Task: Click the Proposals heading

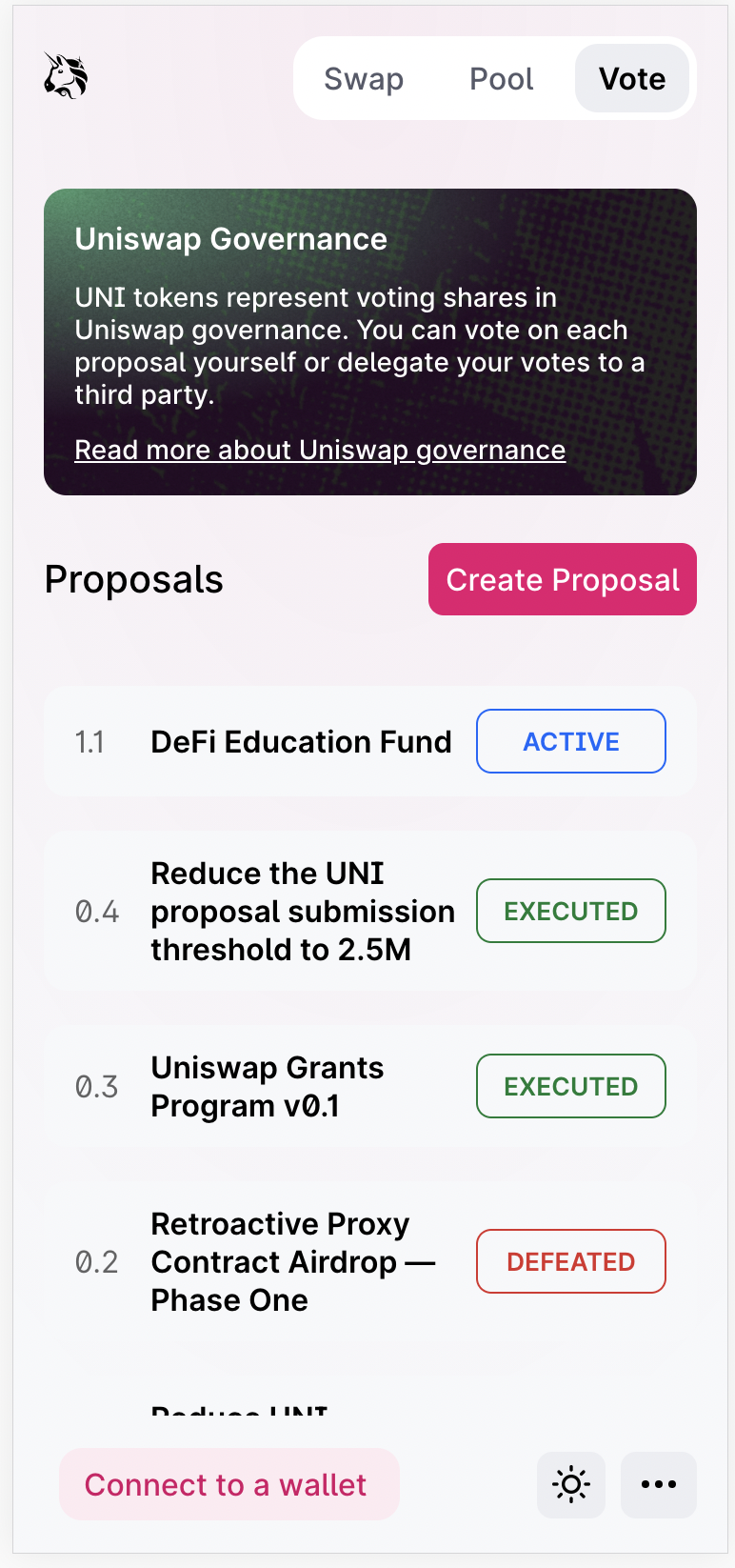Action: 133,578
